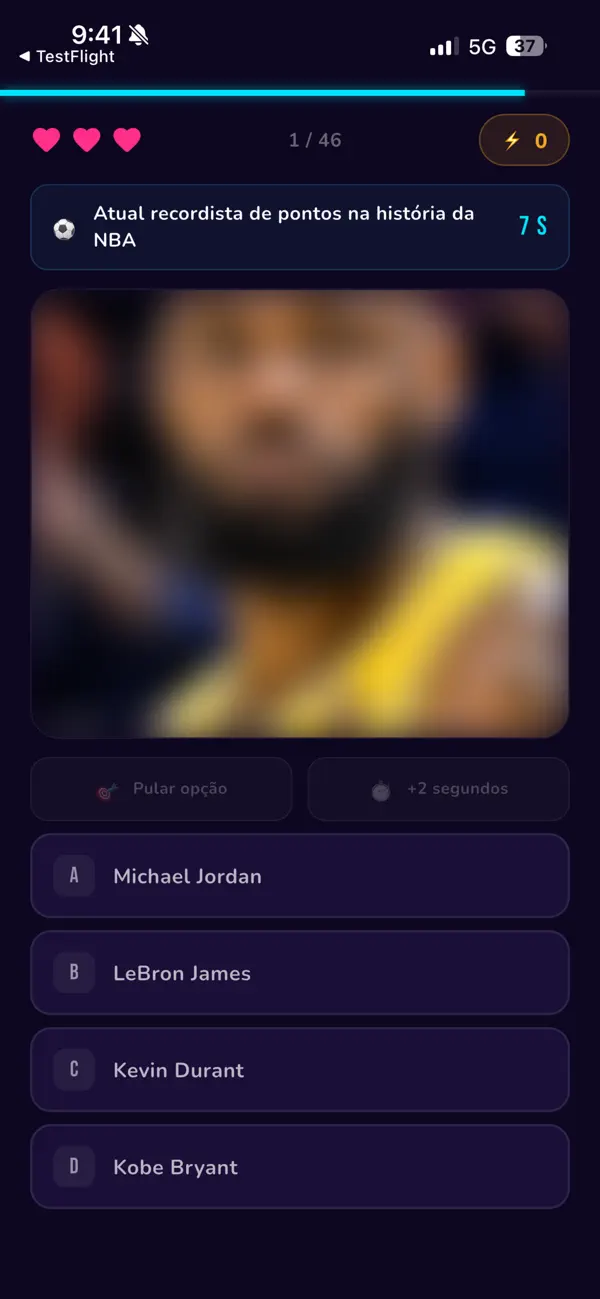Answer with option D, Kobe Bryant
600x1299 pixels.
[300, 1167]
